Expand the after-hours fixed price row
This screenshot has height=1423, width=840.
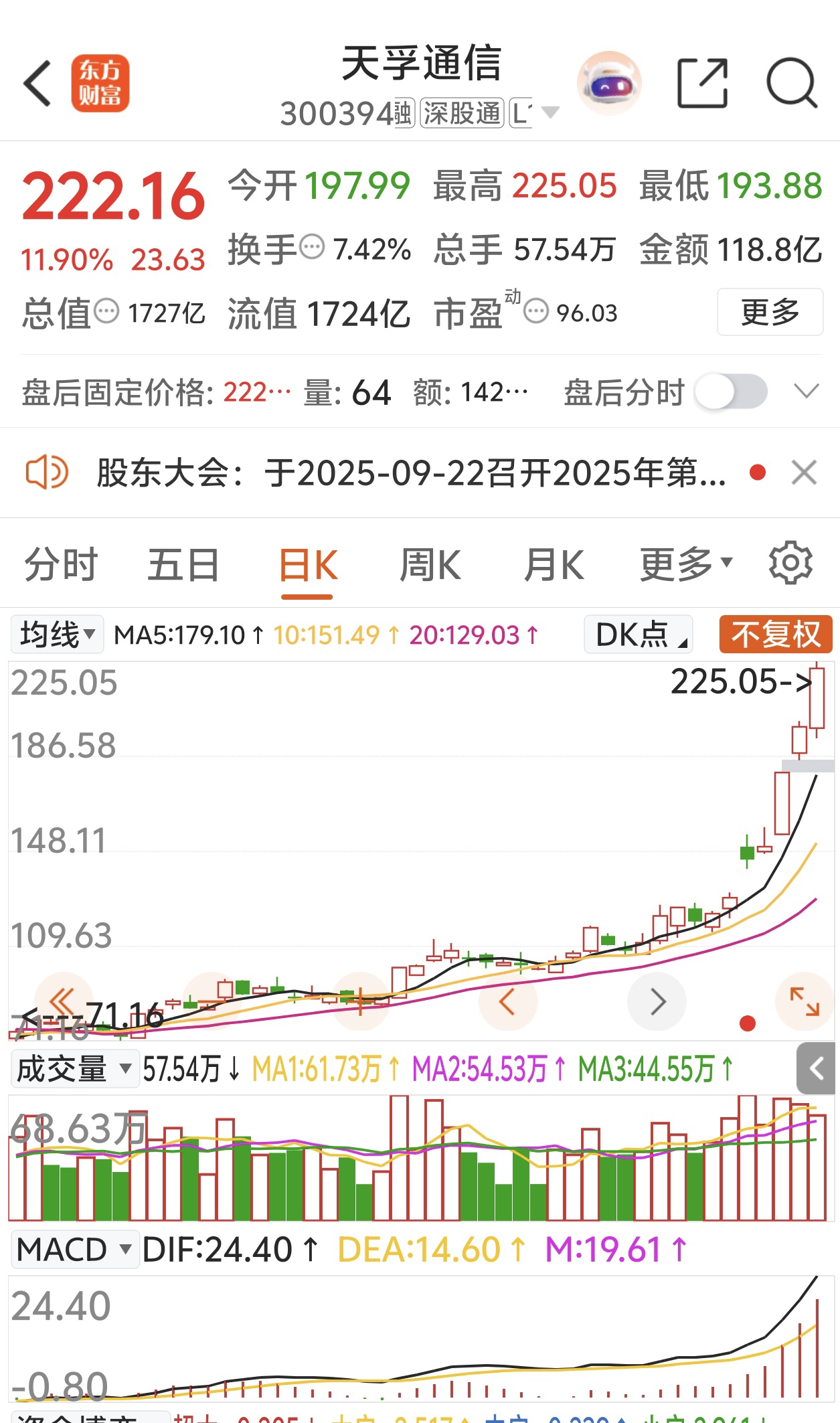(806, 392)
